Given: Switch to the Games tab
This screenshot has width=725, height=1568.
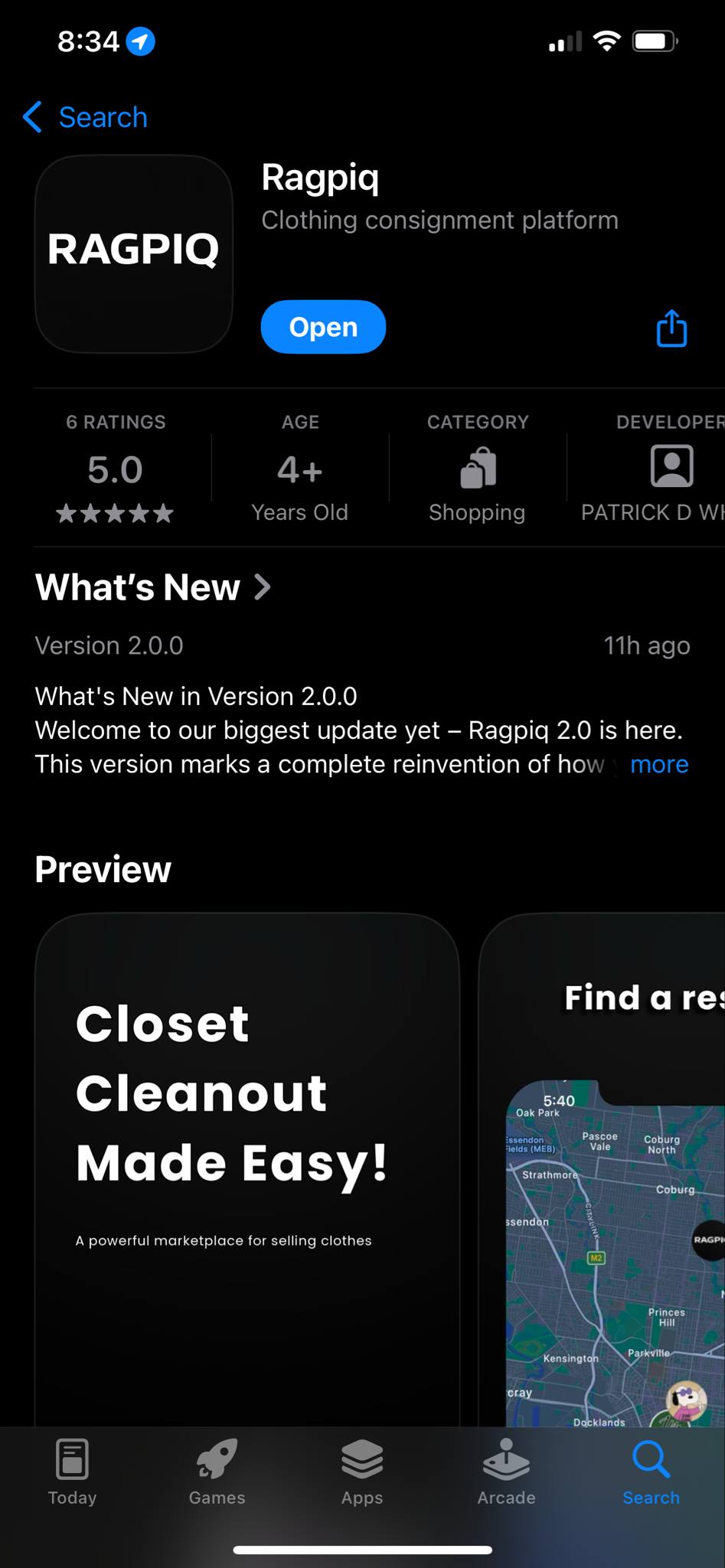Looking at the screenshot, I should (217, 1472).
